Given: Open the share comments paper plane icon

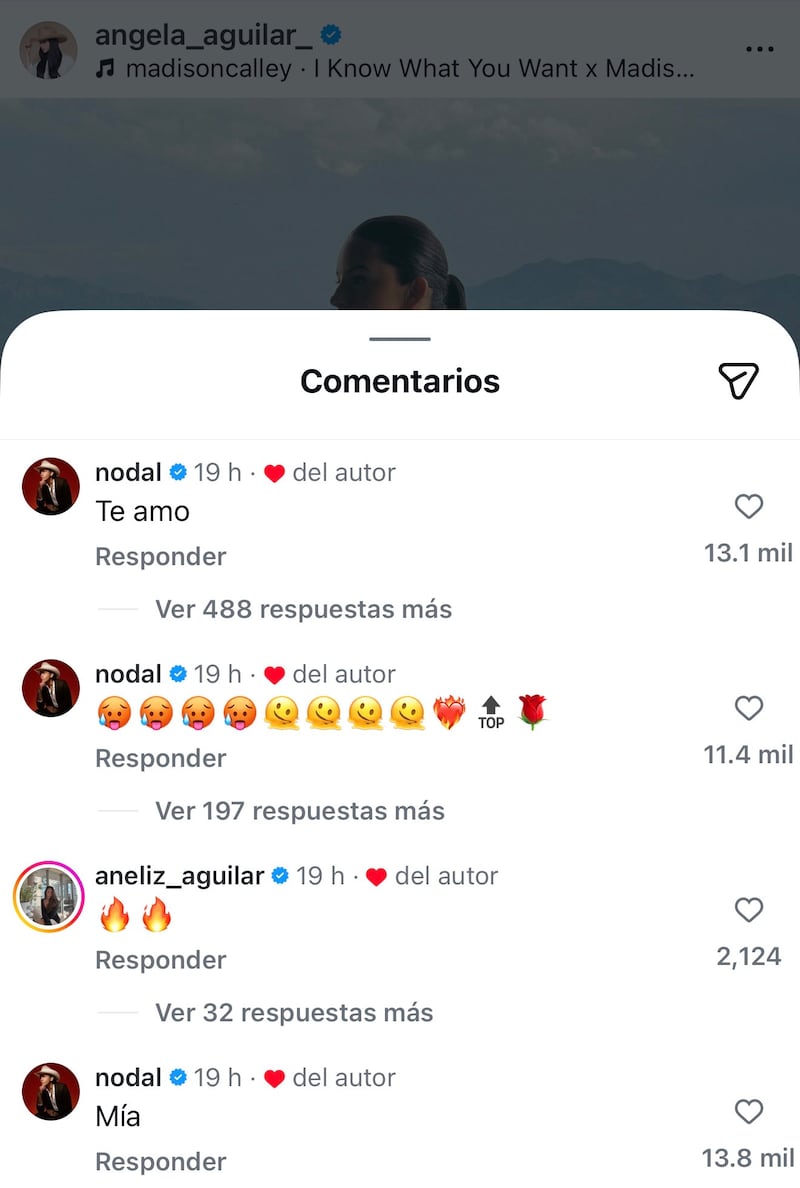Looking at the screenshot, I should click(738, 380).
